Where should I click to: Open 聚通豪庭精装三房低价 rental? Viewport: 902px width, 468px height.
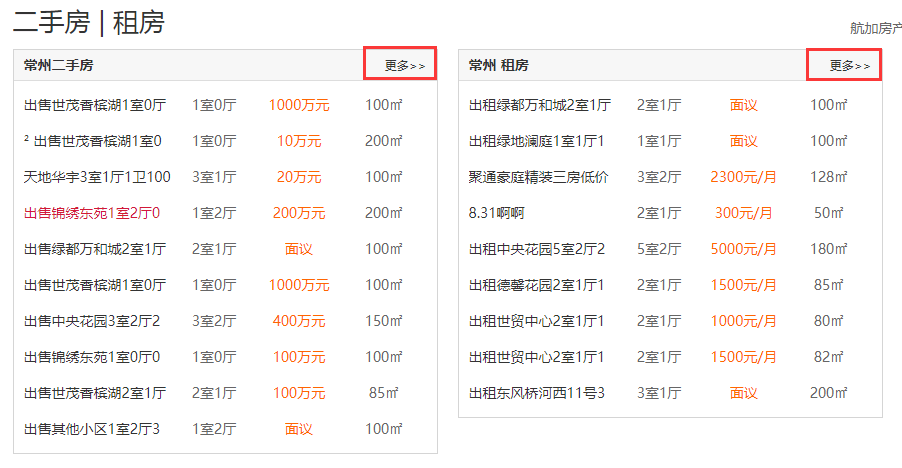pyautogui.click(x=539, y=177)
